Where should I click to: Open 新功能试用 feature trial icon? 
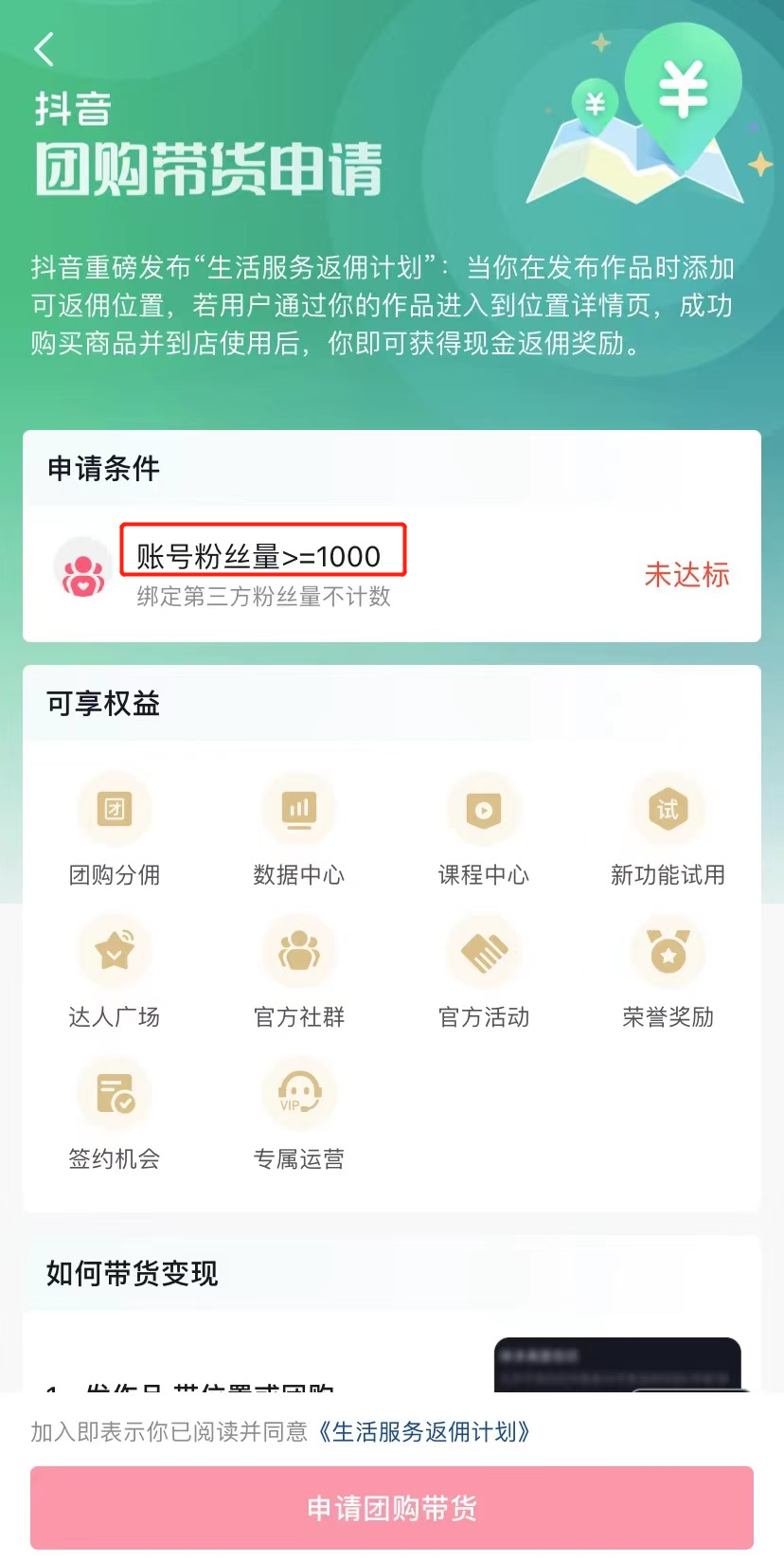668,809
